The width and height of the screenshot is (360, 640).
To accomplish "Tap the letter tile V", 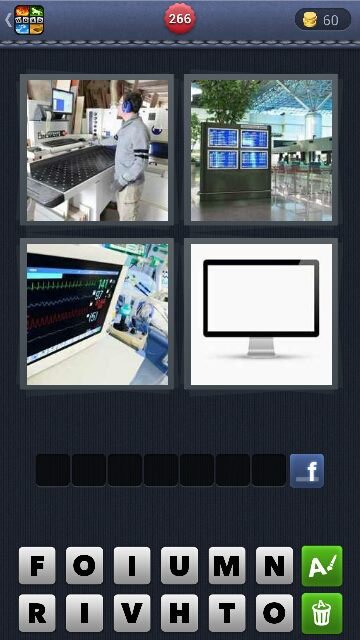I will 132,613.
